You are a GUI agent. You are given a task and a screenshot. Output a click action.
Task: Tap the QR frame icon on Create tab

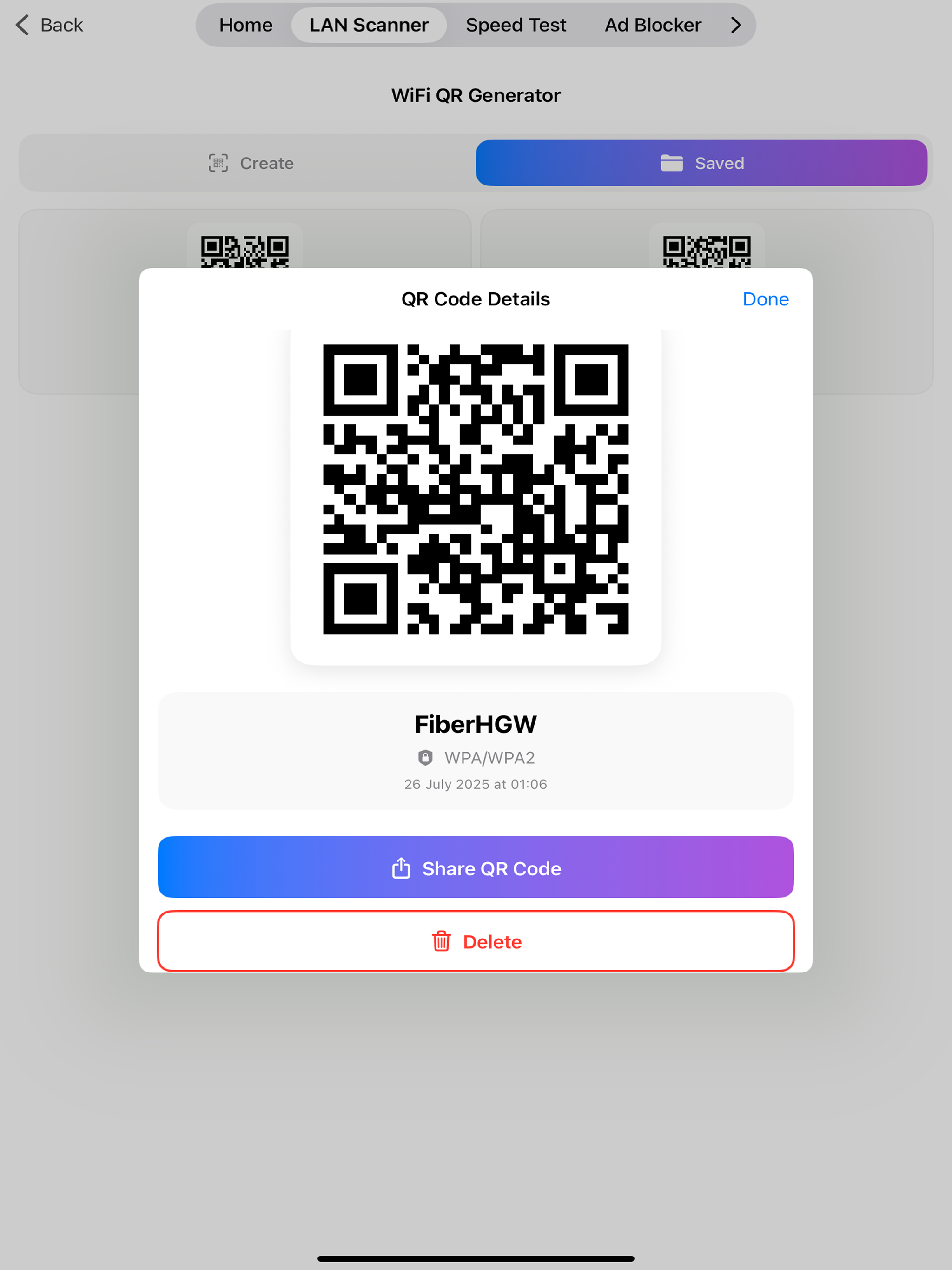click(x=218, y=163)
